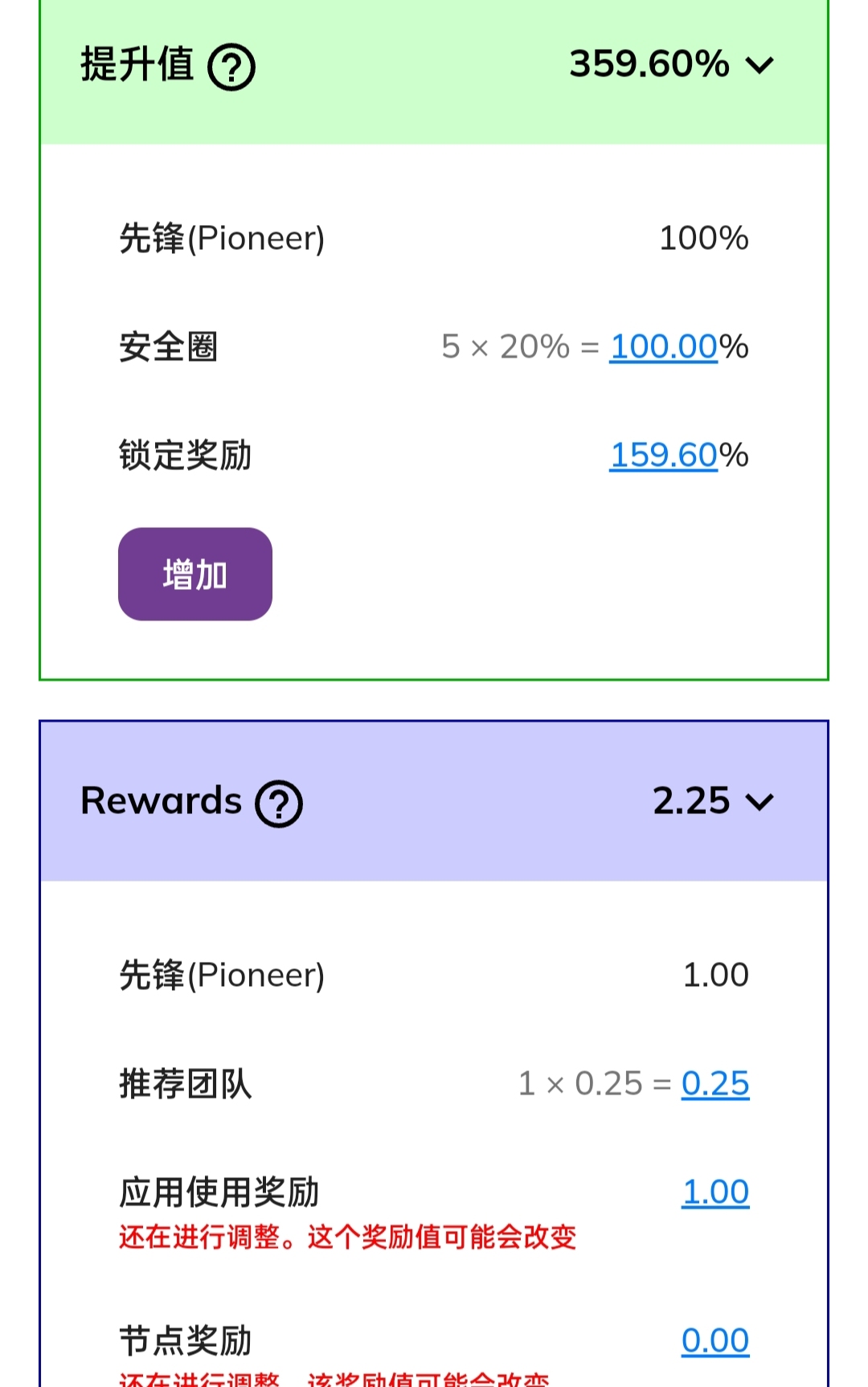
Task: Open the 100.00% security circle link
Action: 663,347
